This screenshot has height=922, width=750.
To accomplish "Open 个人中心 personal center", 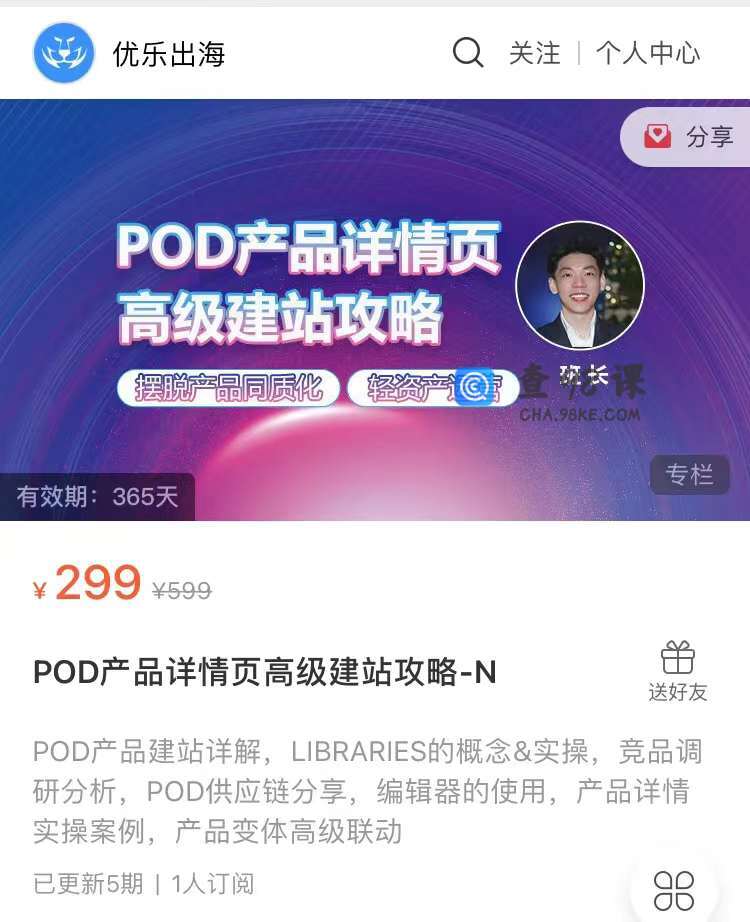I will point(648,53).
